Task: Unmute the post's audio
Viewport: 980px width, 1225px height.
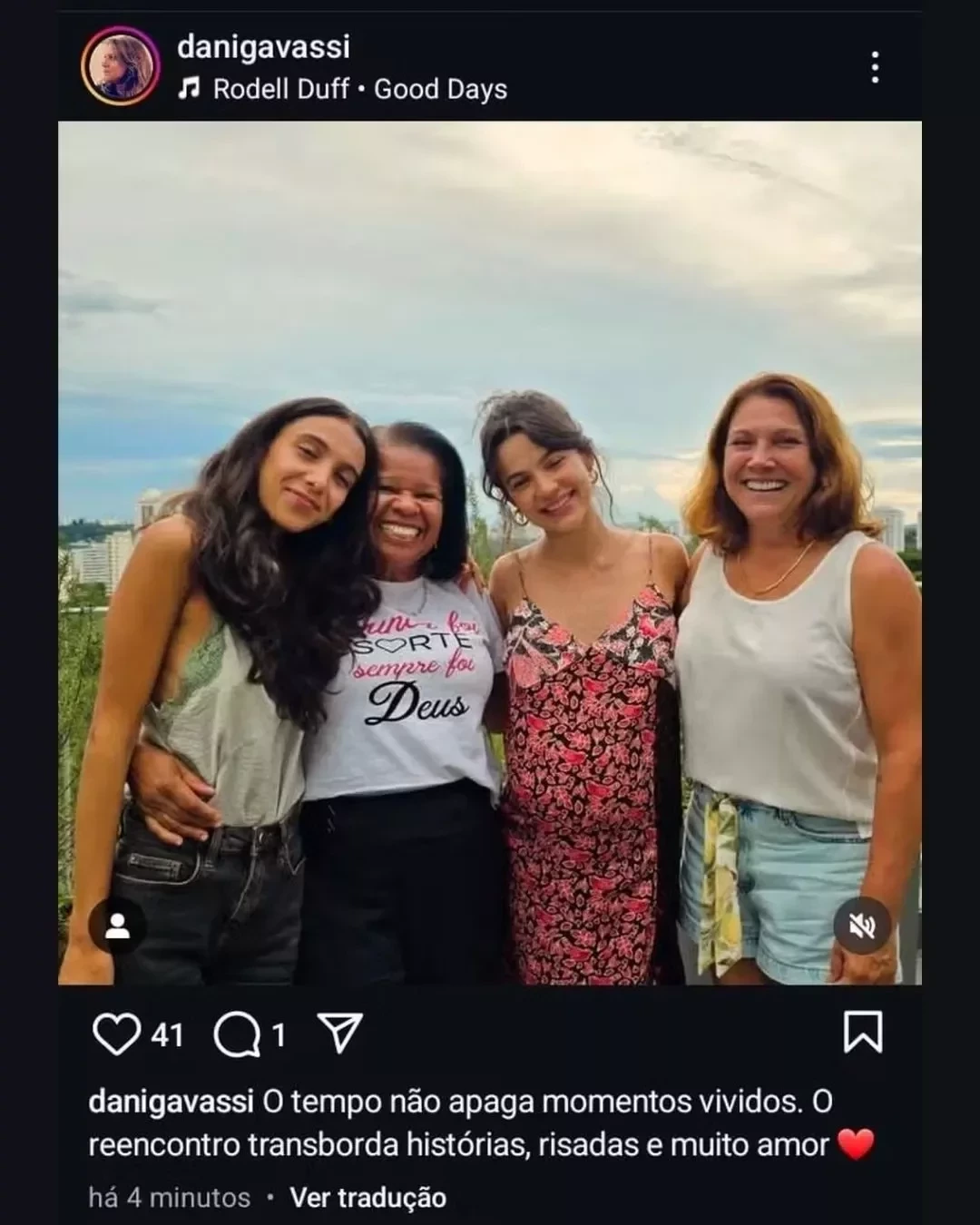Action: [862, 926]
